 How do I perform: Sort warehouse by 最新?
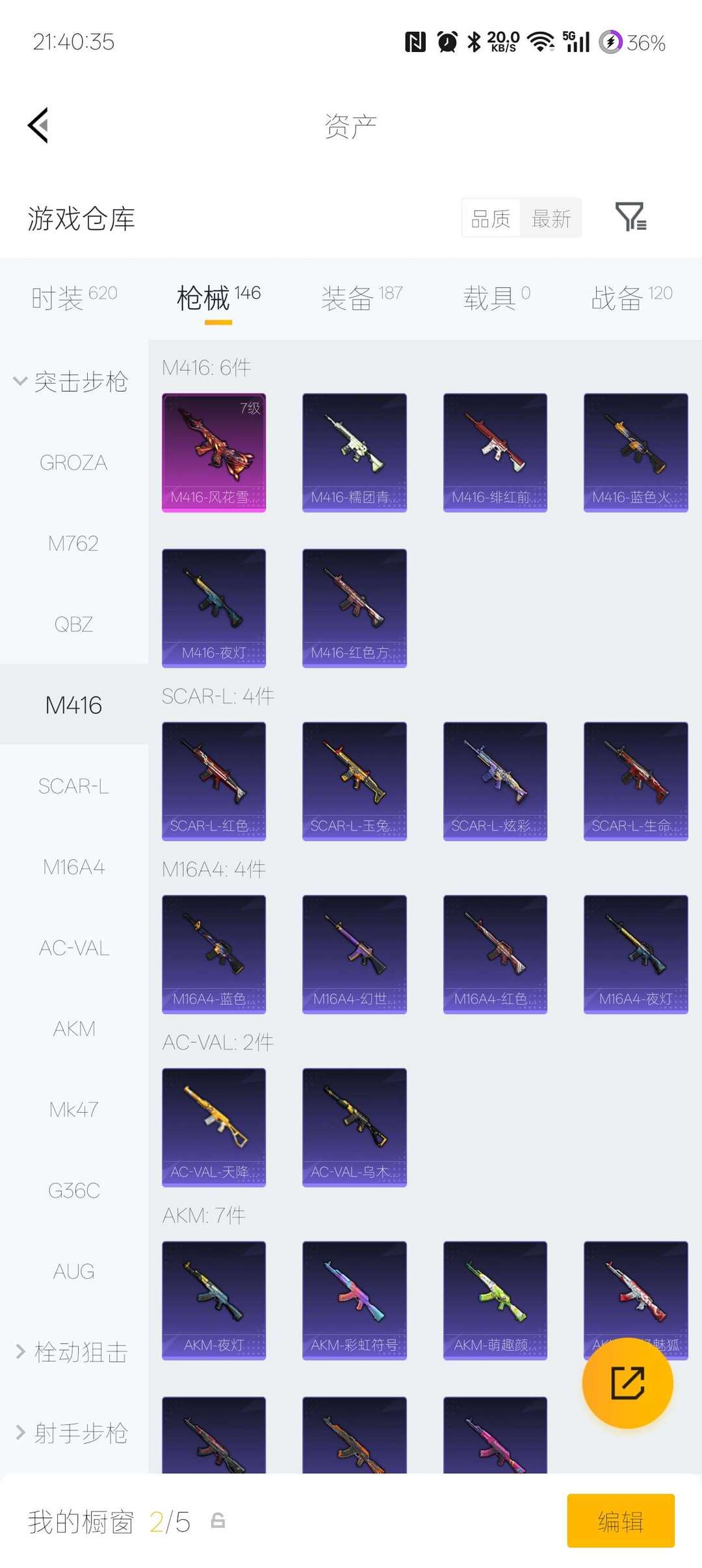(551, 218)
